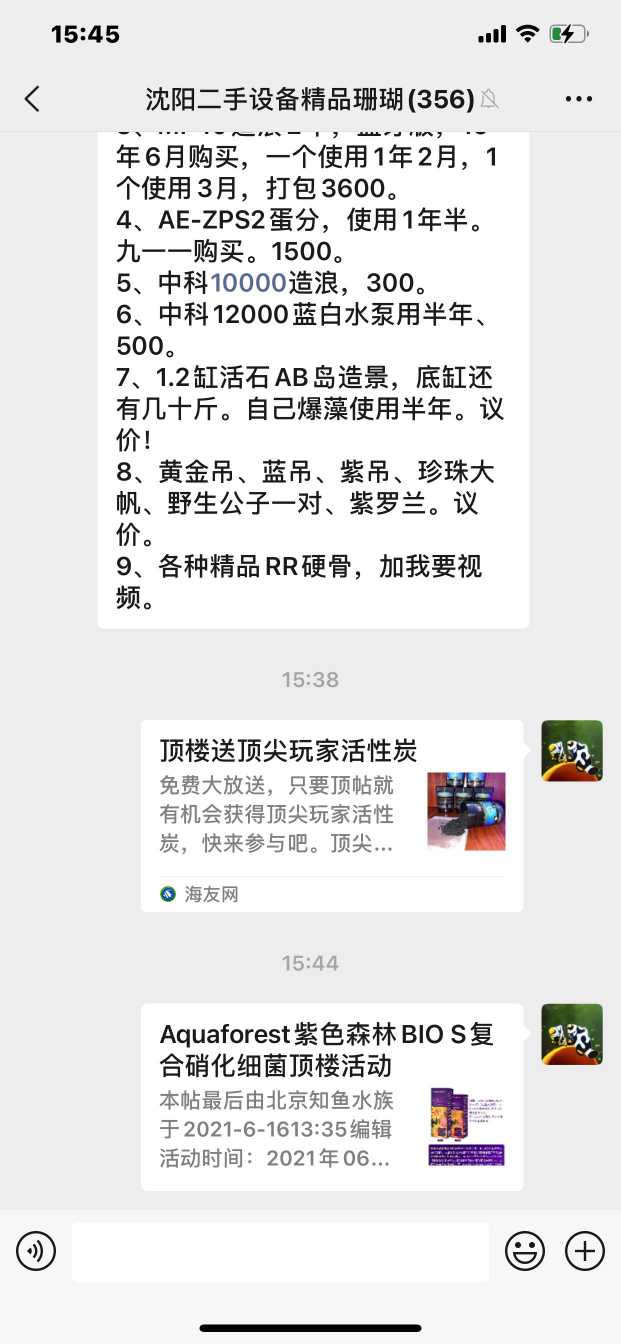Focus the message text field
This screenshot has width=621, height=1344.
click(280, 1251)
